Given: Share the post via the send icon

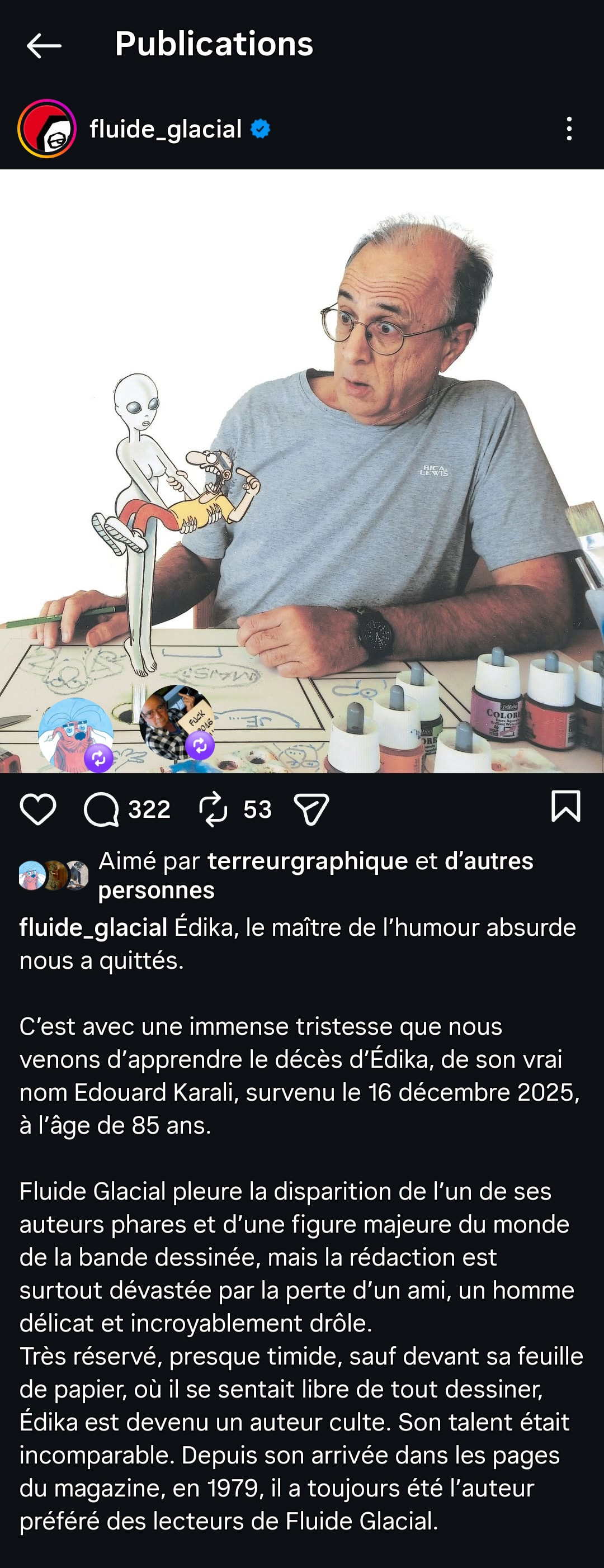Looking at the screenshot, I should [311, 809].
